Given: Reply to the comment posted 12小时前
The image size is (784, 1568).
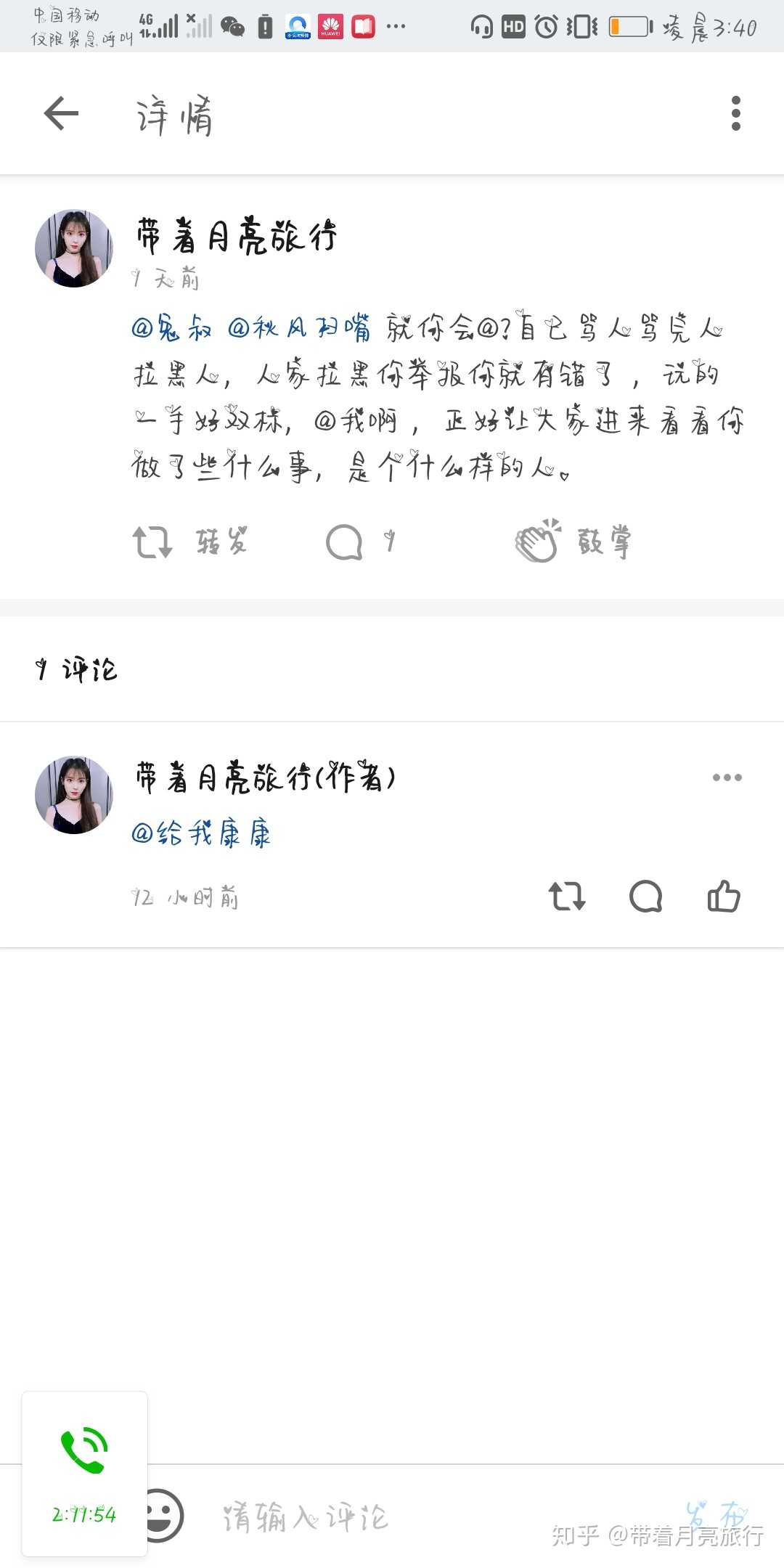Looking at the screenshot, I should (645, 897).
